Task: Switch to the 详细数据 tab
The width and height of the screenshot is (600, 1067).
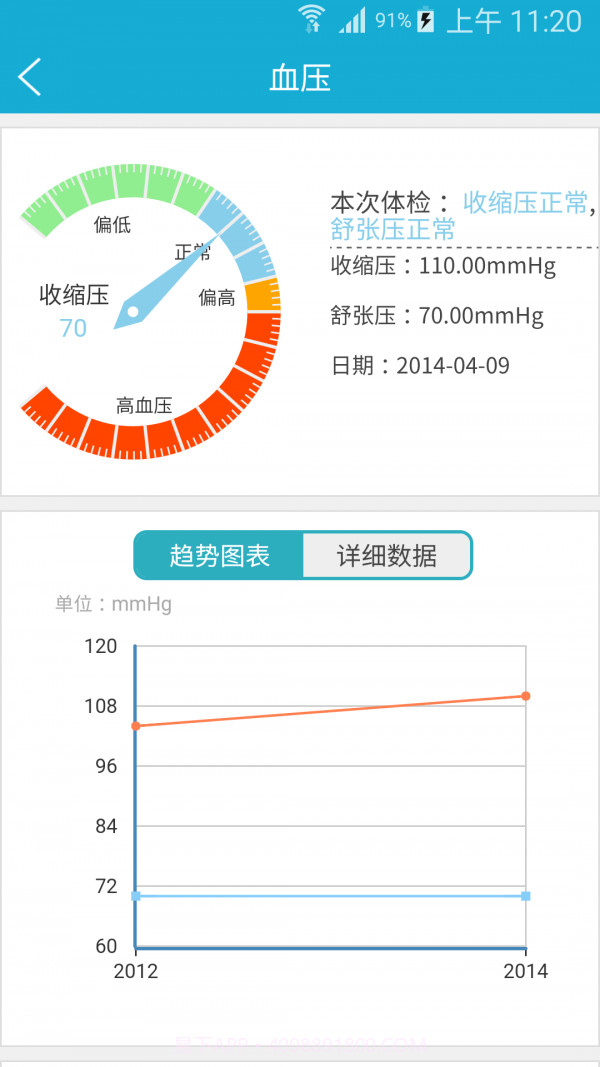Action: pos(386,556)
